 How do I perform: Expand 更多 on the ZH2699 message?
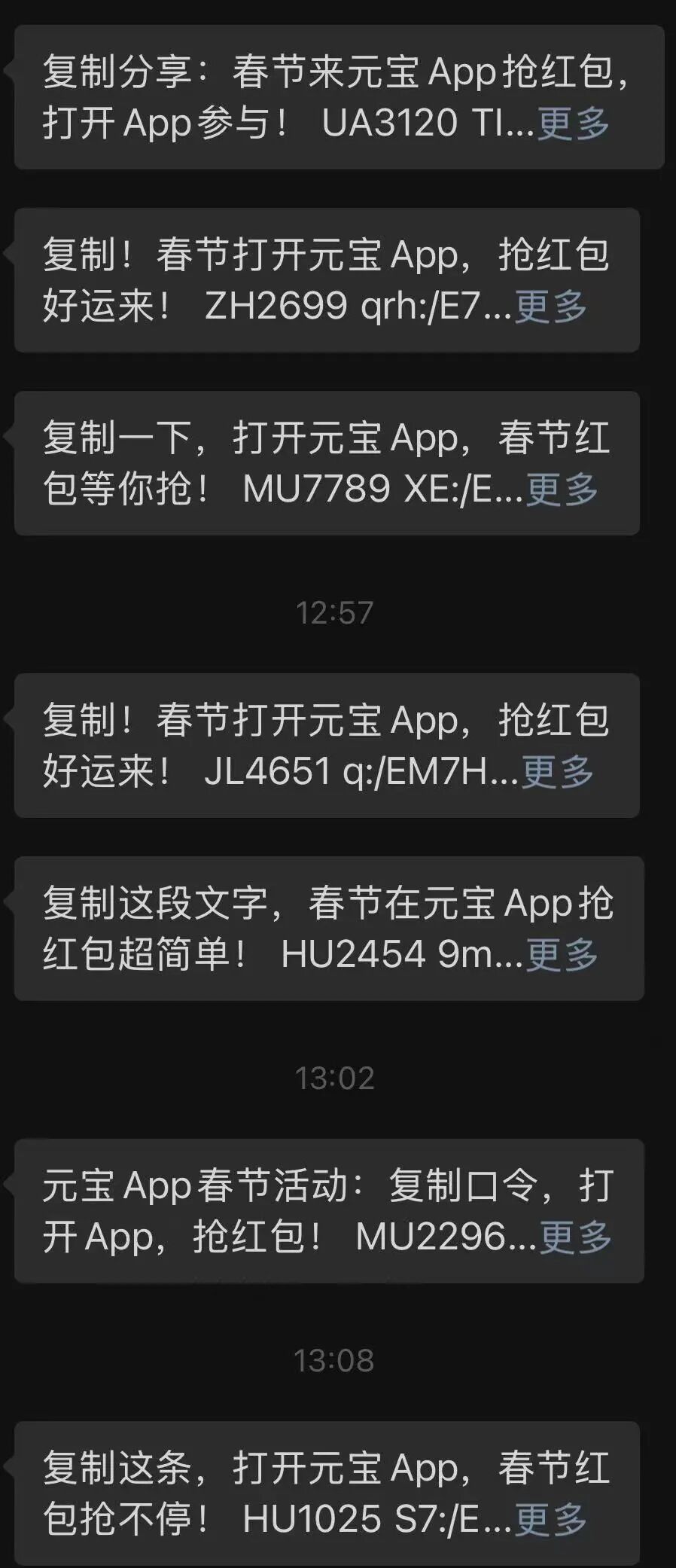551,307
